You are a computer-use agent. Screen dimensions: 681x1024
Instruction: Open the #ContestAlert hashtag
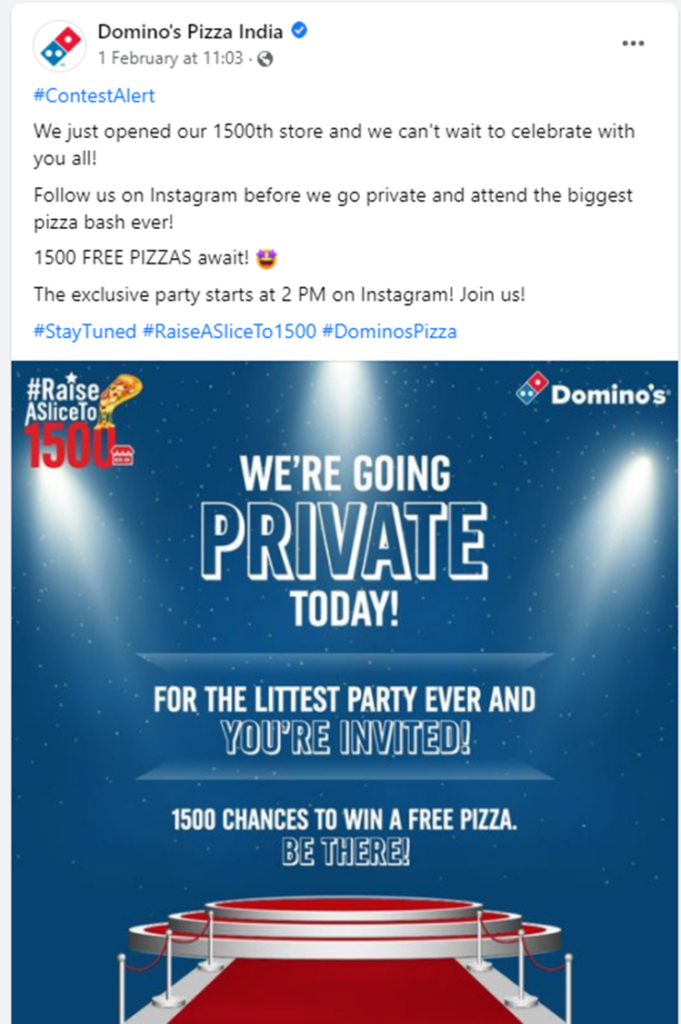94,97
